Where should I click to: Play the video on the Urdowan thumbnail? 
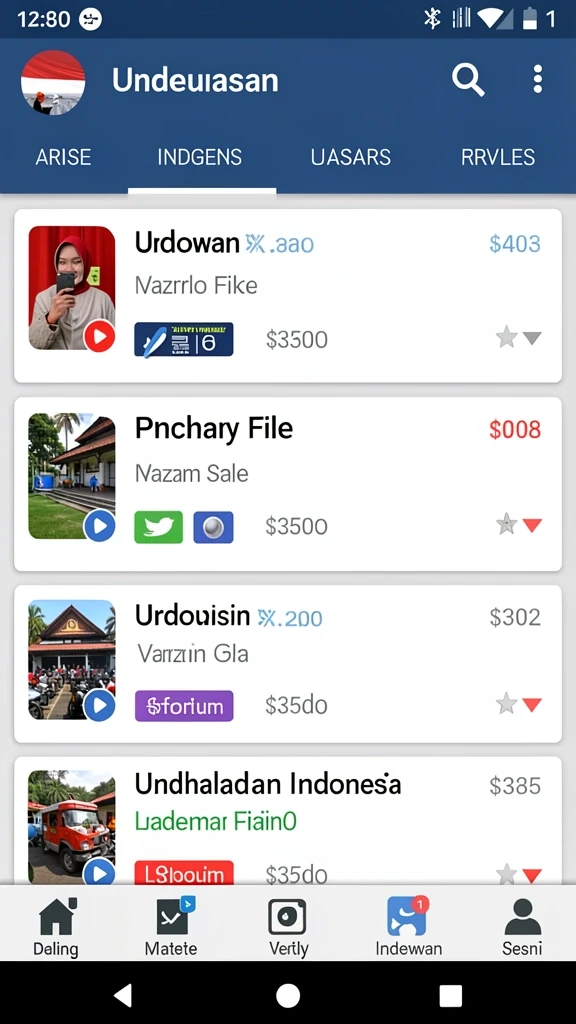click(99, 336)
